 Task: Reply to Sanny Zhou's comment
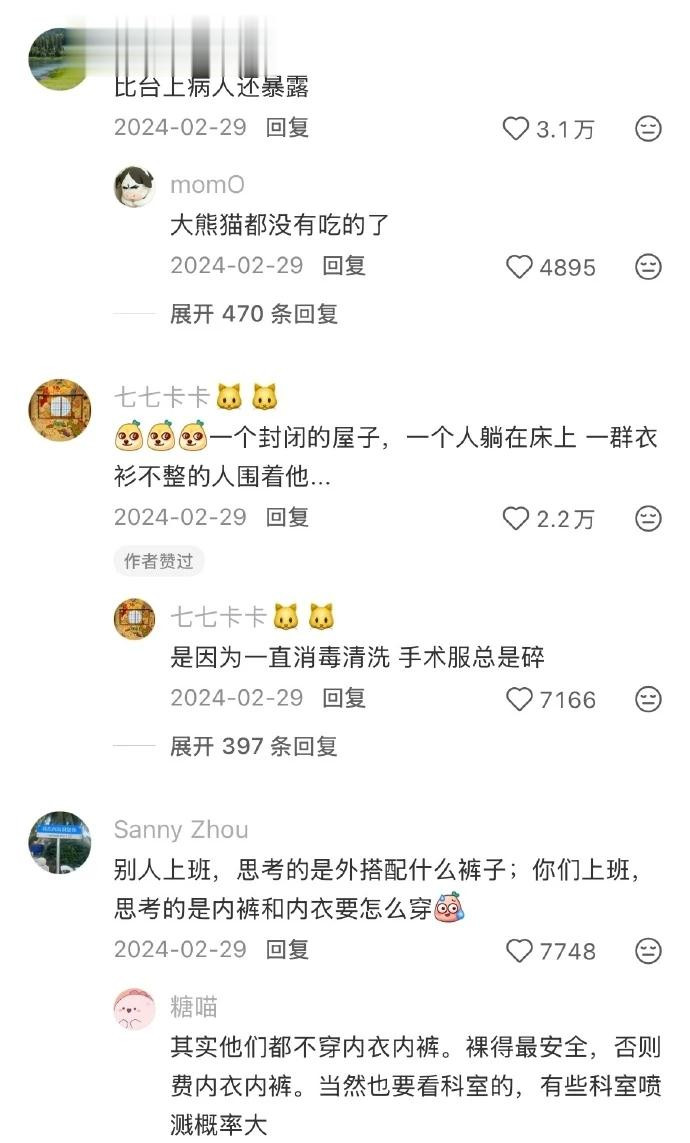[x=287, y=950]
